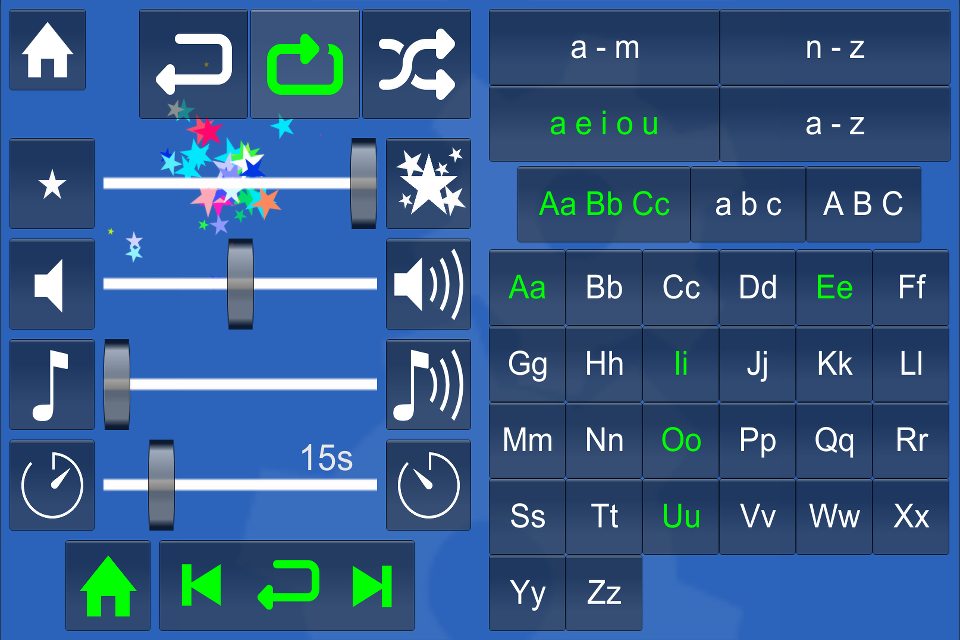Choose the a e i o u vowels set
The width and height of the screenshot is (960, 640).
point(604,125)
